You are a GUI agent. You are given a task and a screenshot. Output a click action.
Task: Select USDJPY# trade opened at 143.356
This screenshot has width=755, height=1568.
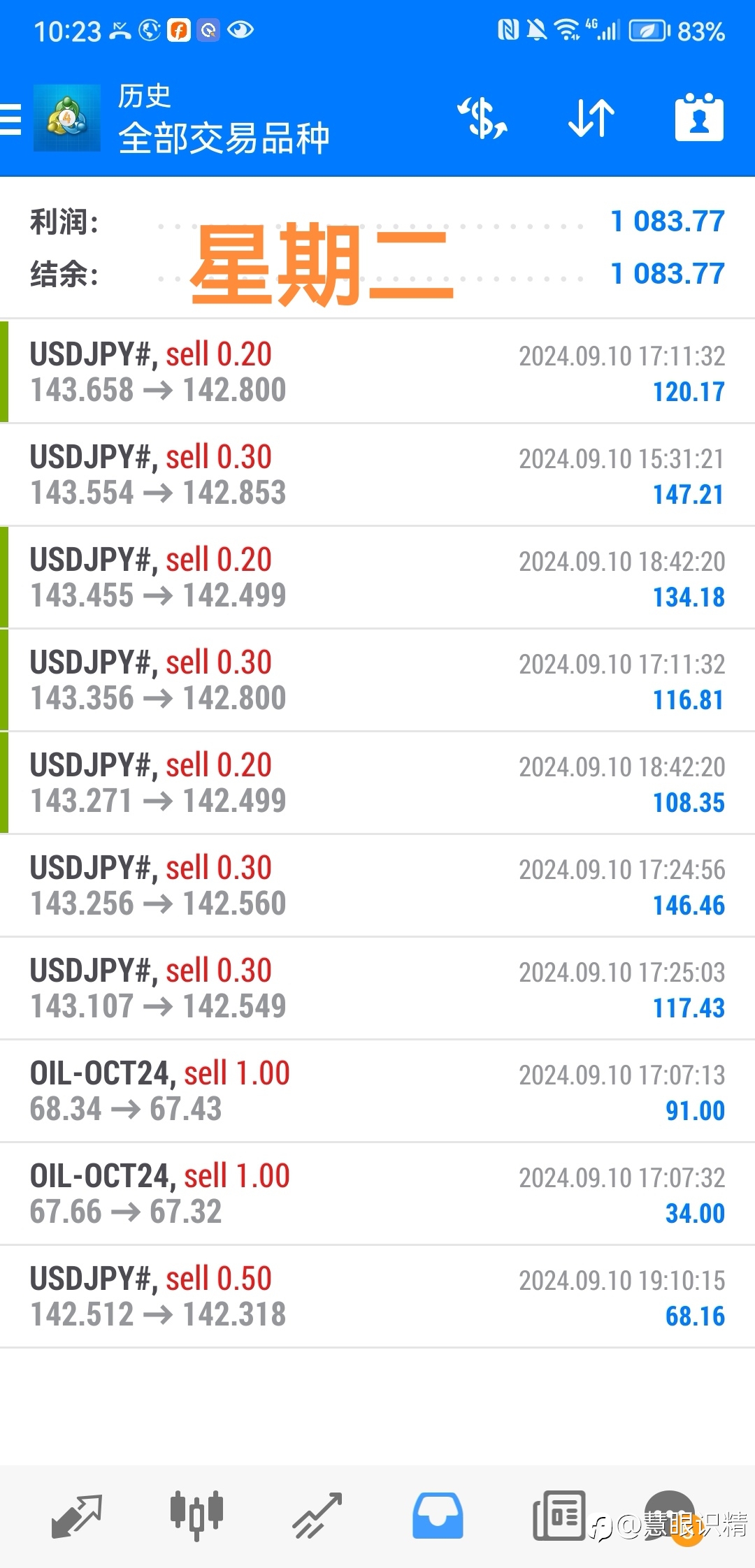point(377,680)
